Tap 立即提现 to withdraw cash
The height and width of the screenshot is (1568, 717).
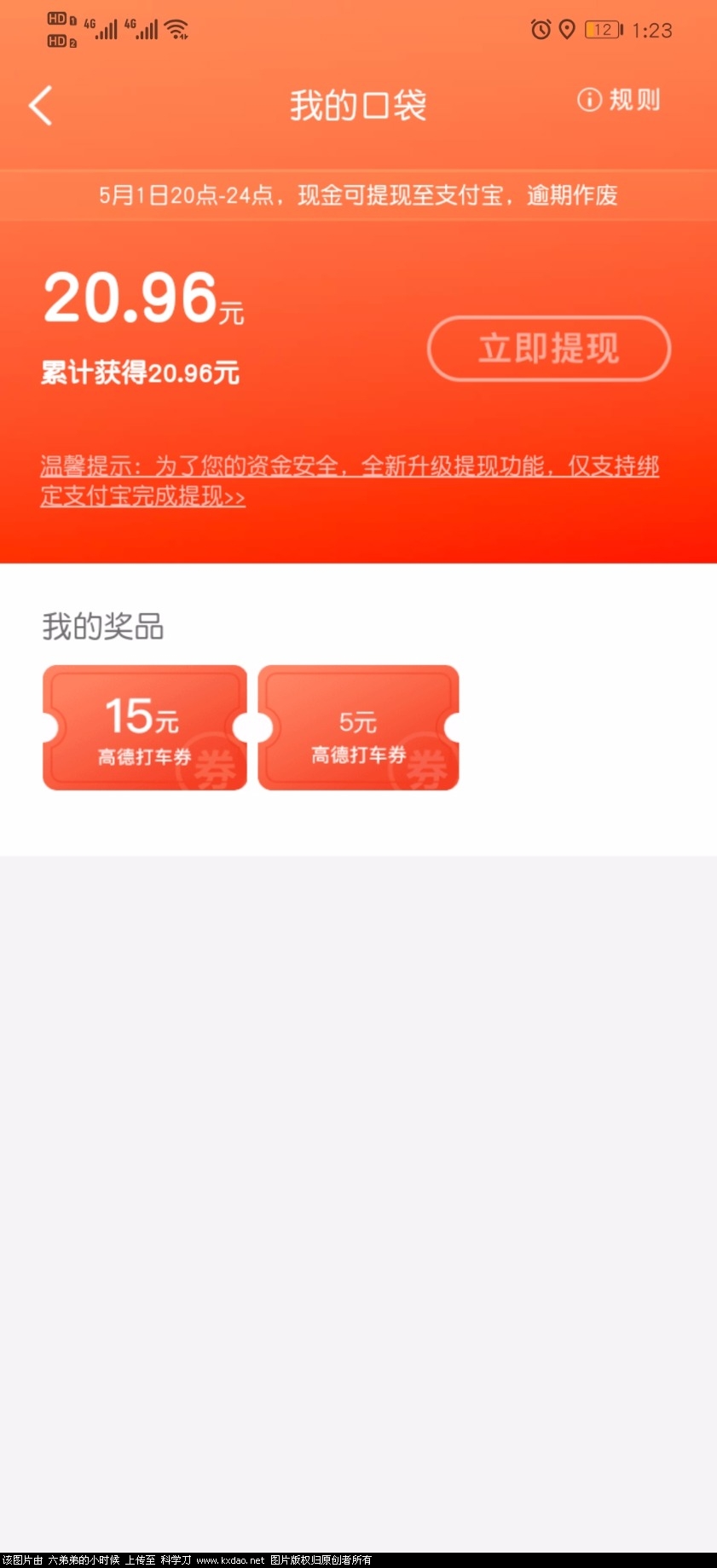click(548, 349)
